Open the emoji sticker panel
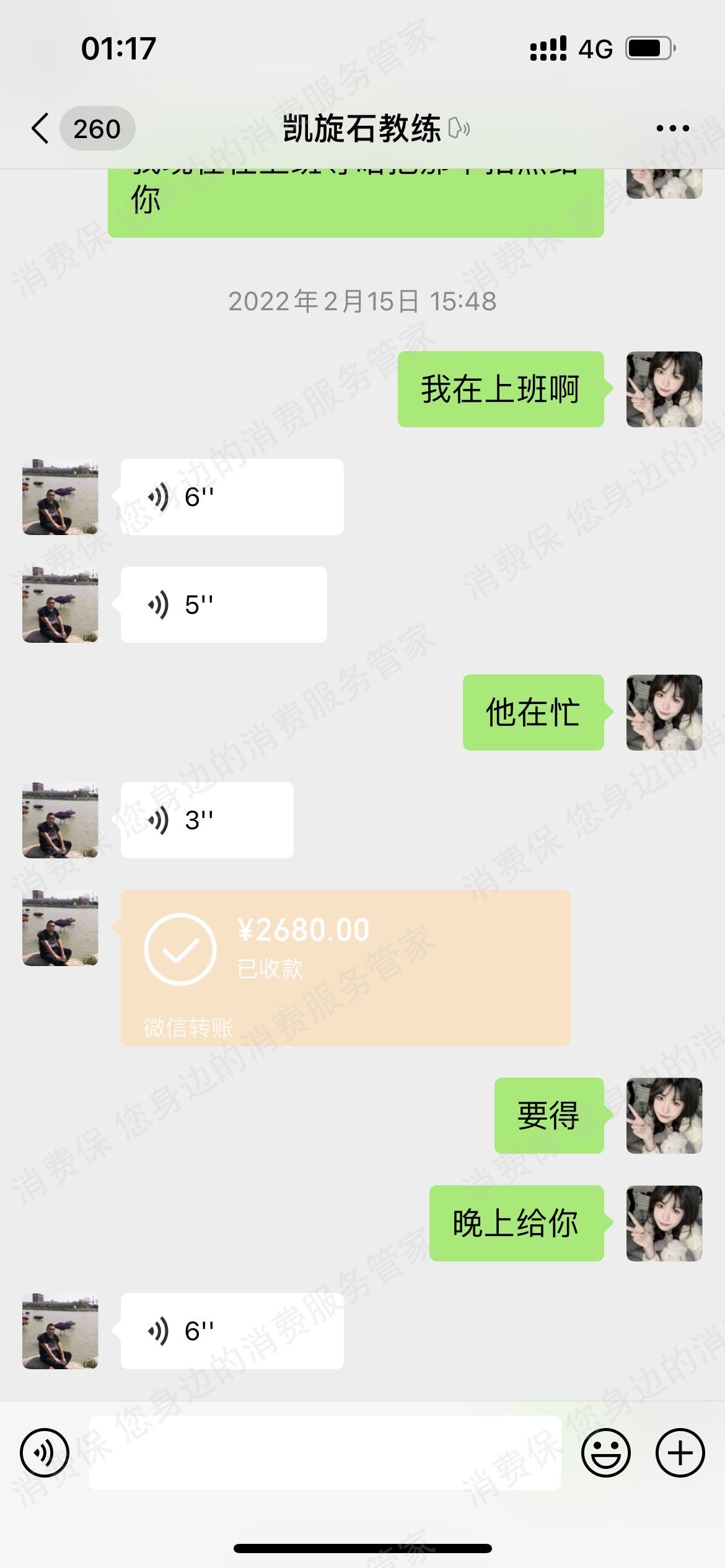This screenshot has height=1568, width=725. pyautogui.click(x=605, y=1453)
